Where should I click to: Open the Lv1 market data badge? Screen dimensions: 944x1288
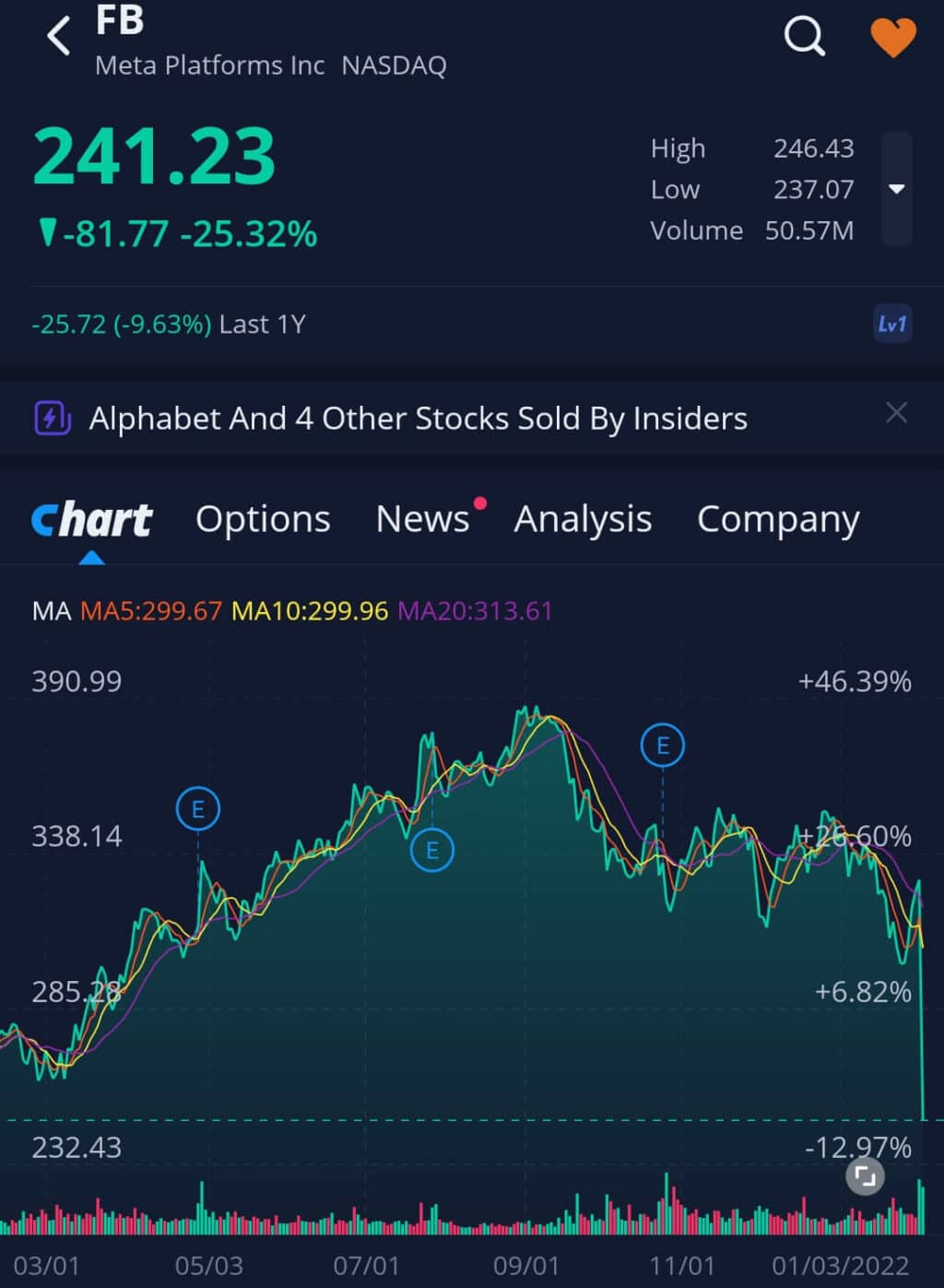coord(891,324)
